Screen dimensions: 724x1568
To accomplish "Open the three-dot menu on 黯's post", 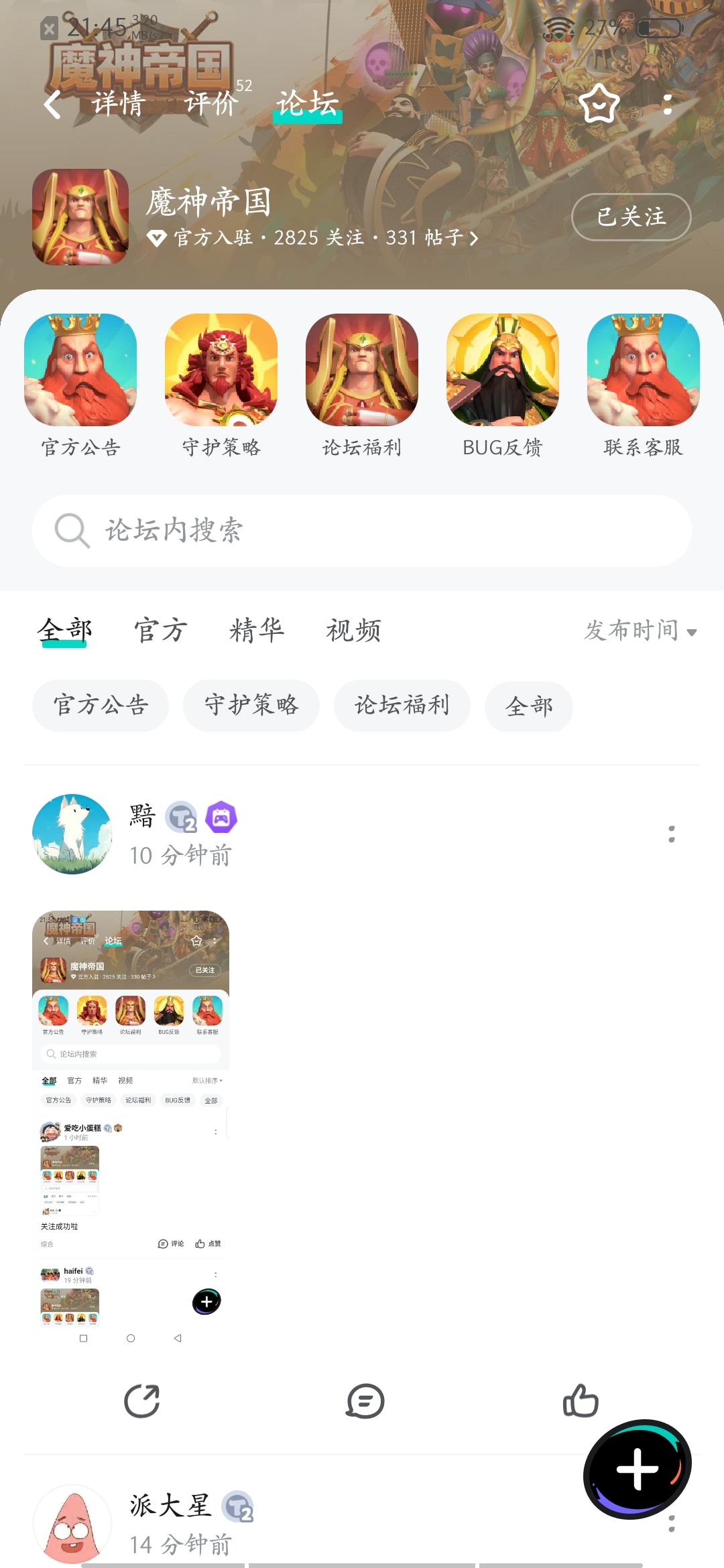I will (670, 834).
